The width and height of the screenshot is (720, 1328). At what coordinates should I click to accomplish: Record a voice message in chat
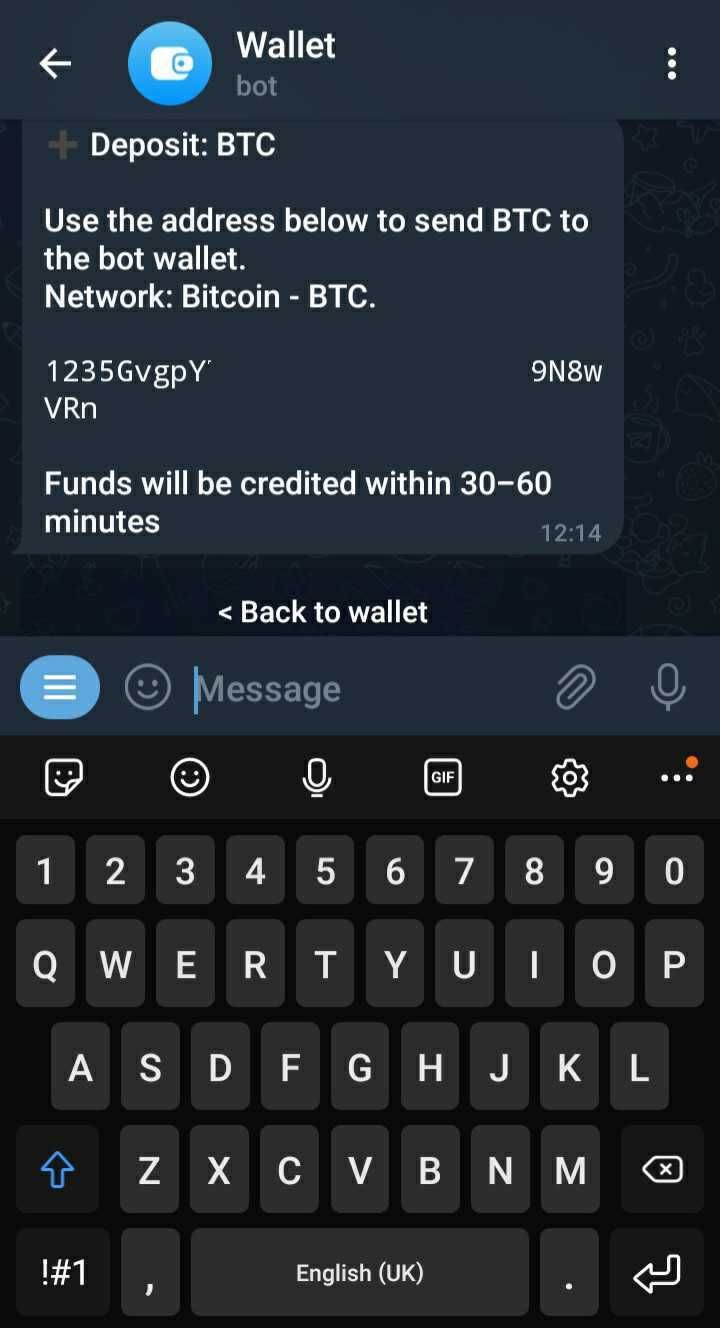(x=667, y=688)
